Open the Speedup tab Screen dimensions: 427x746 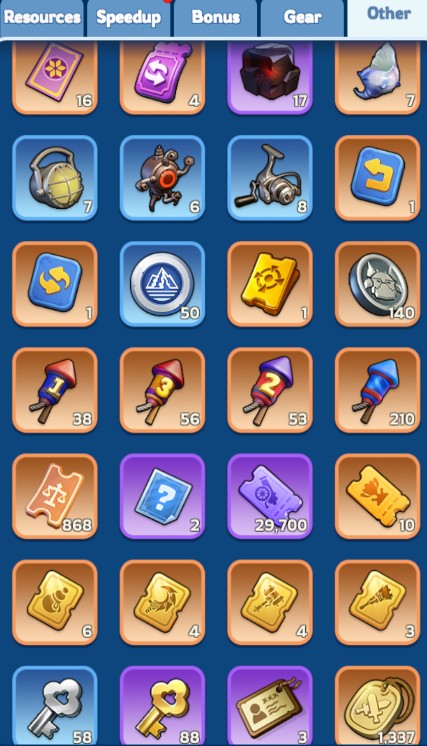click(x=128, y=18)
